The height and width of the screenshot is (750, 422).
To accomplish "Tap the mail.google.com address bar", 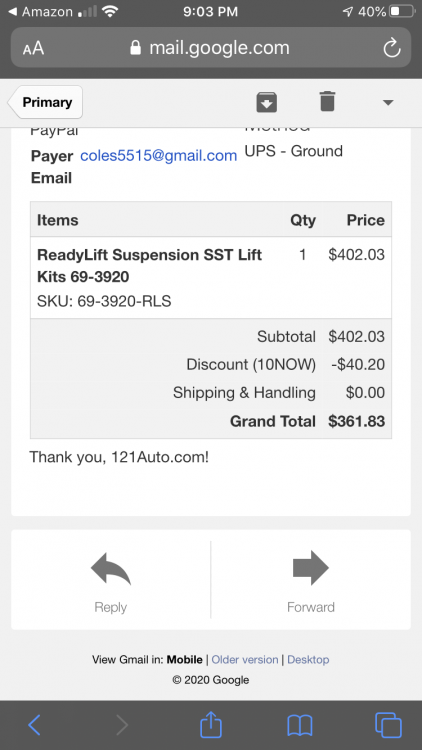I will [211, 48].
